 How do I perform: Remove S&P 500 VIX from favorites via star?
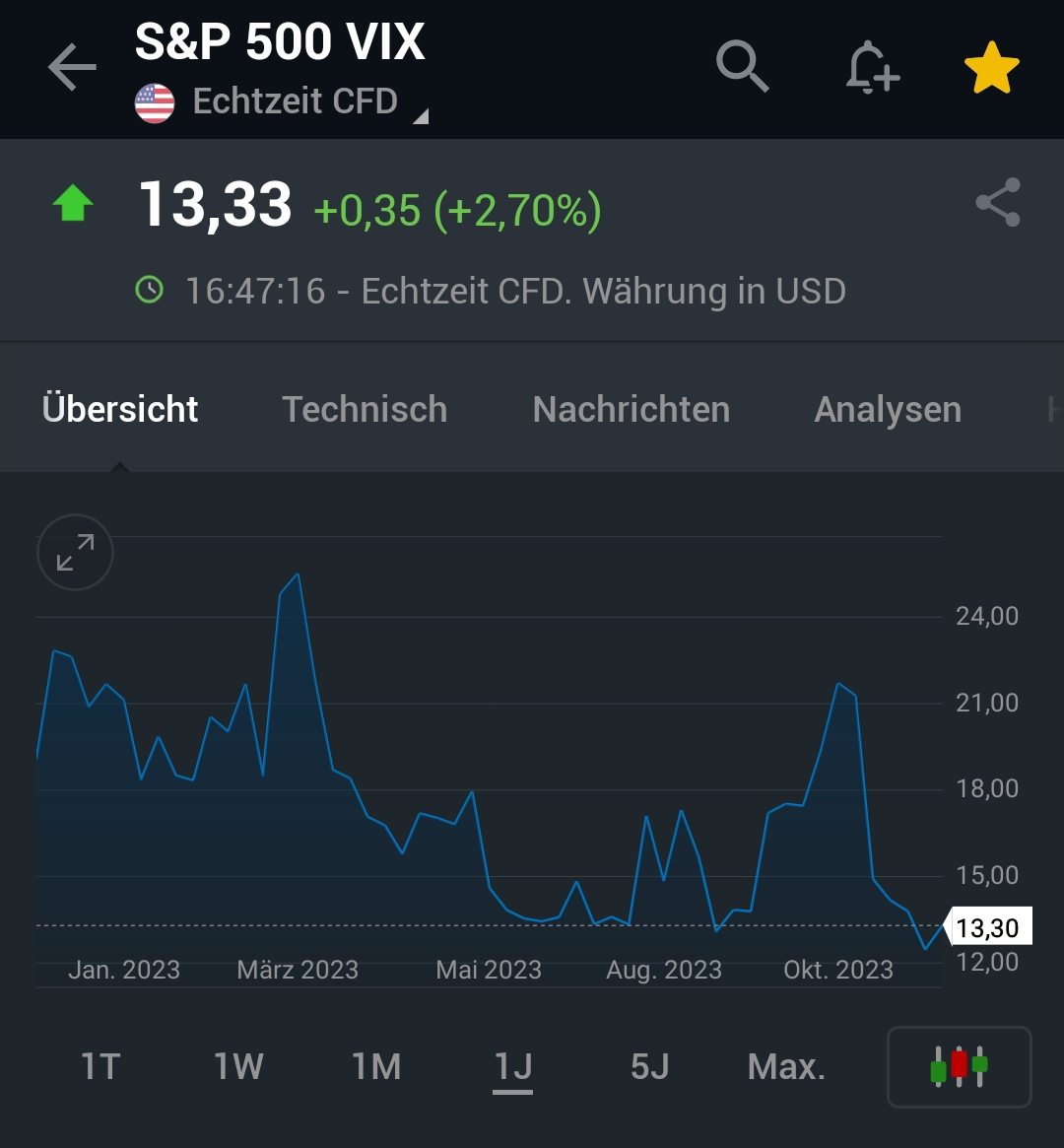991,66
